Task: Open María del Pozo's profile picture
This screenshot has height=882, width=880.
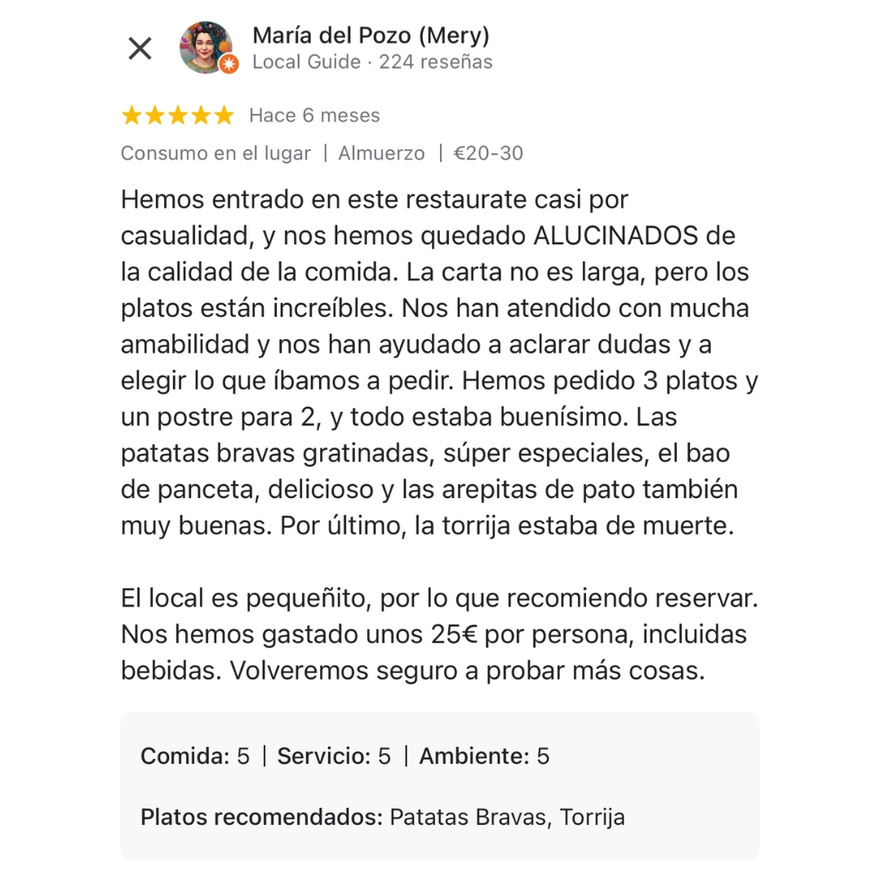Action: (x=208, y=47)
